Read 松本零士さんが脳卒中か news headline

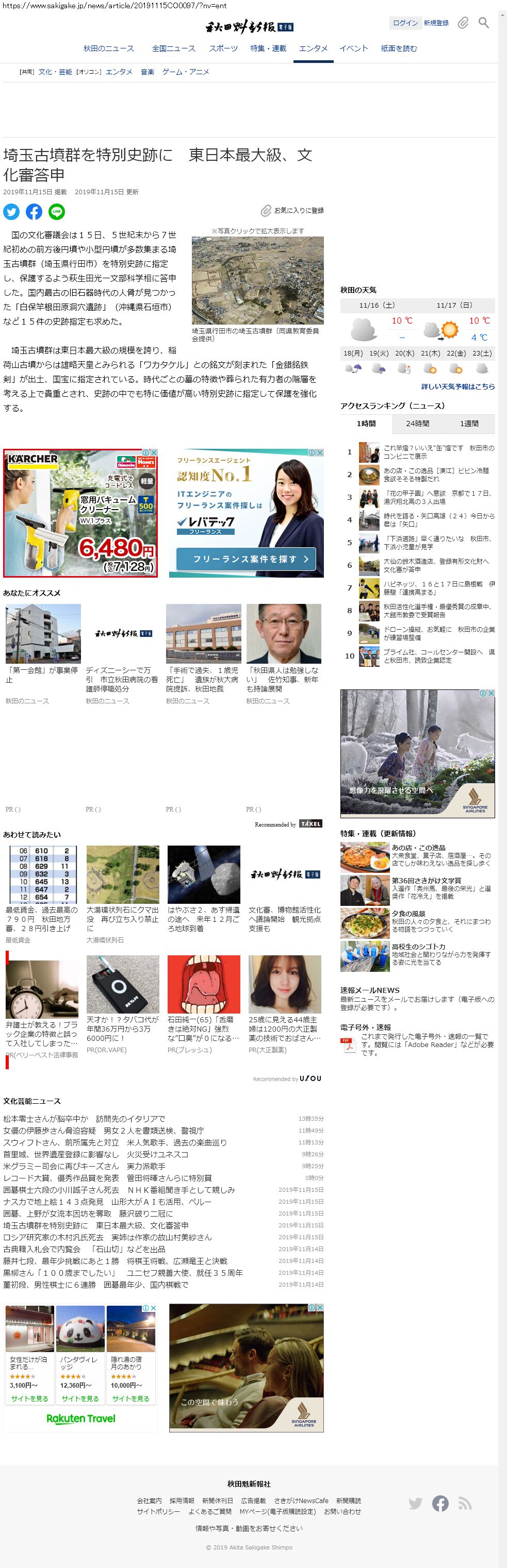point(84,1119)
